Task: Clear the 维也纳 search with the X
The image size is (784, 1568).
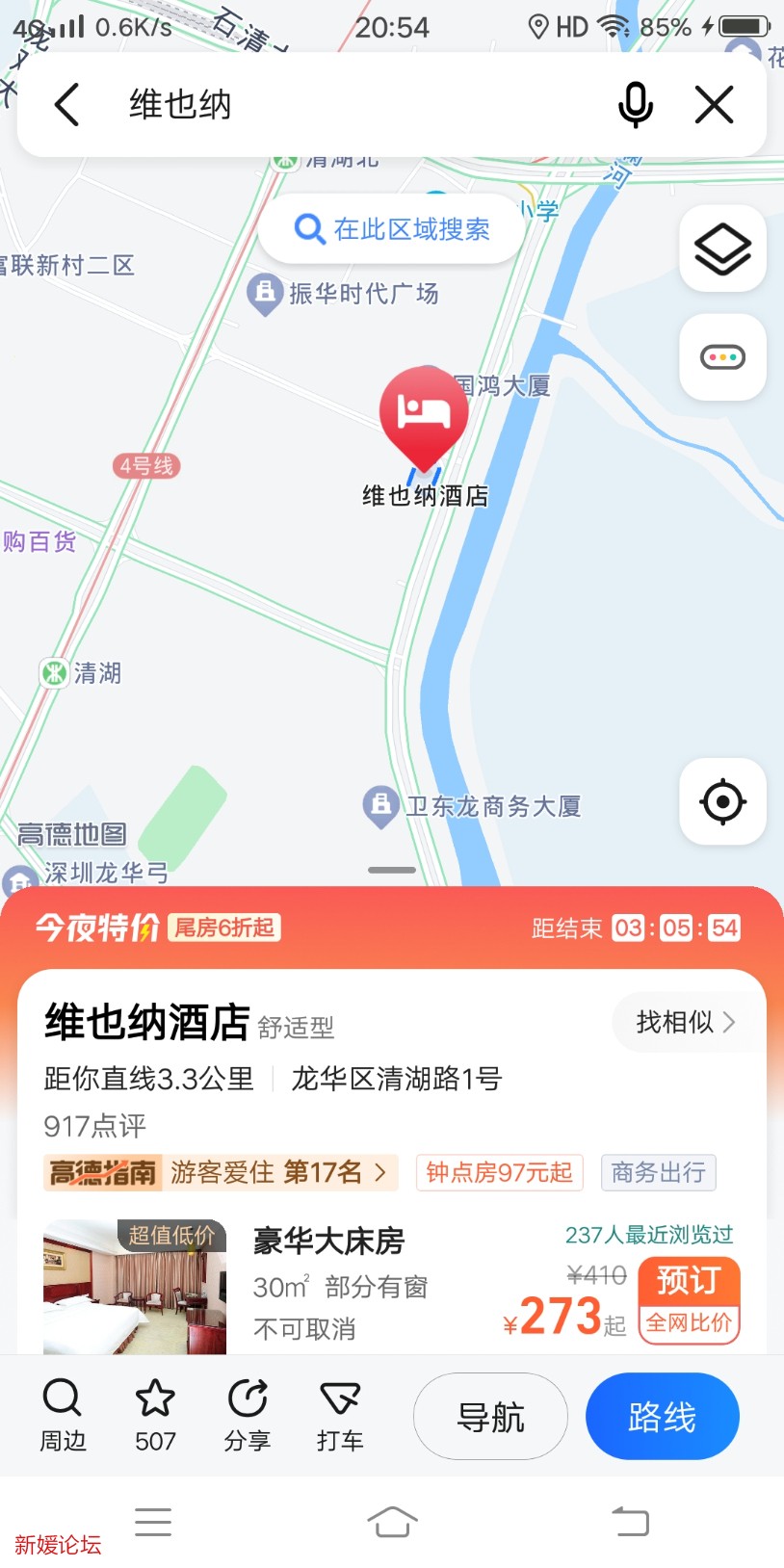Action: pyautogui.click(x=714, y=104)
